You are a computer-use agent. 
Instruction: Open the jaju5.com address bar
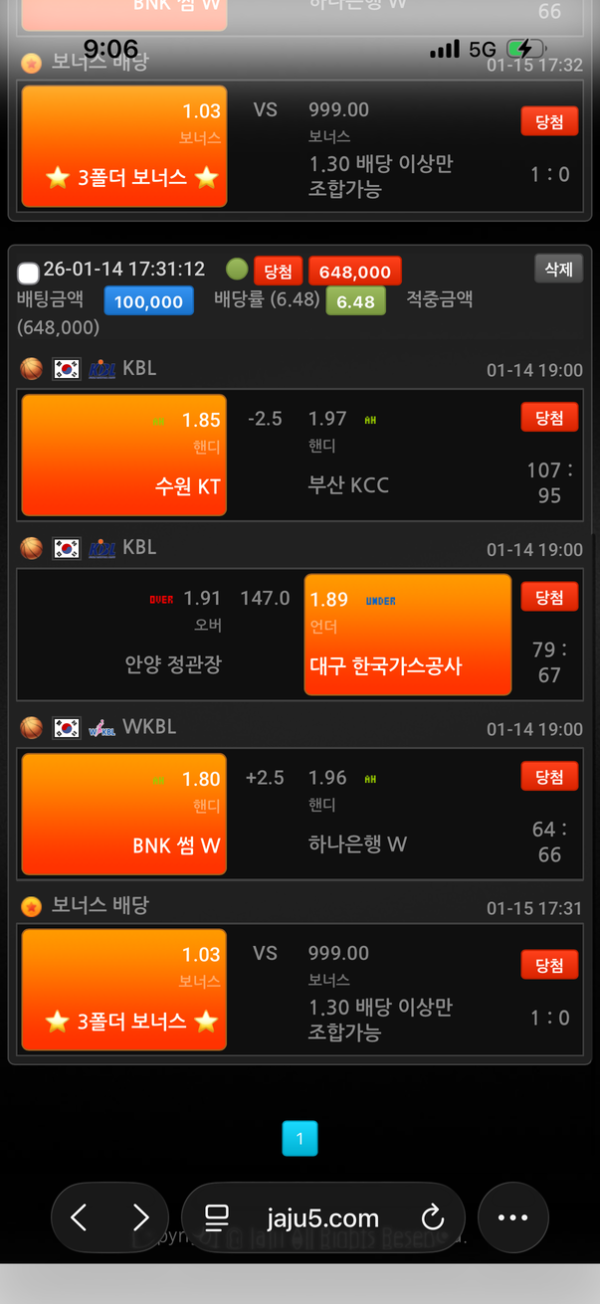pyautogui.click(x=323, y=1218)
